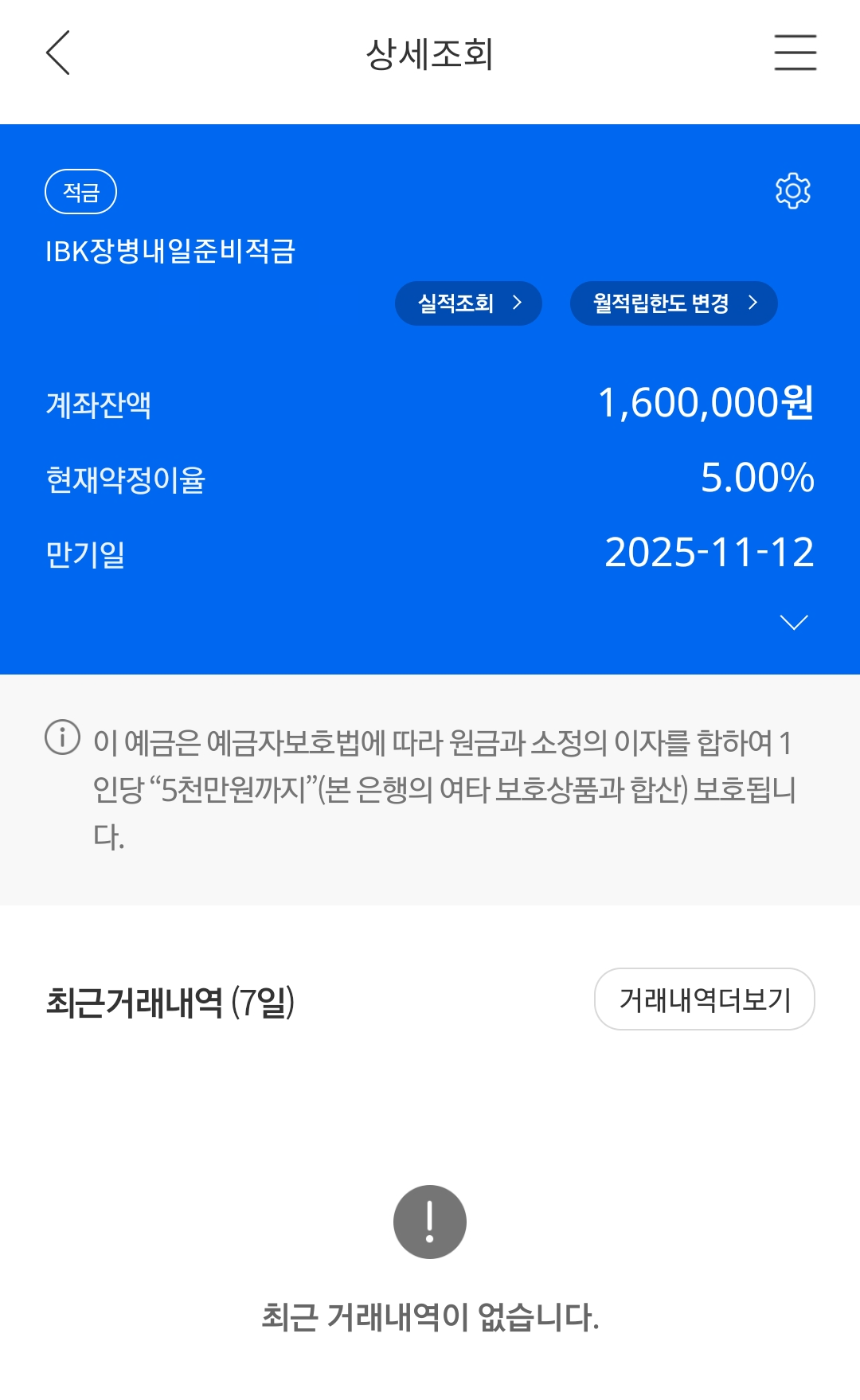Select the 상세조회 title area

[x=430, y=53]
